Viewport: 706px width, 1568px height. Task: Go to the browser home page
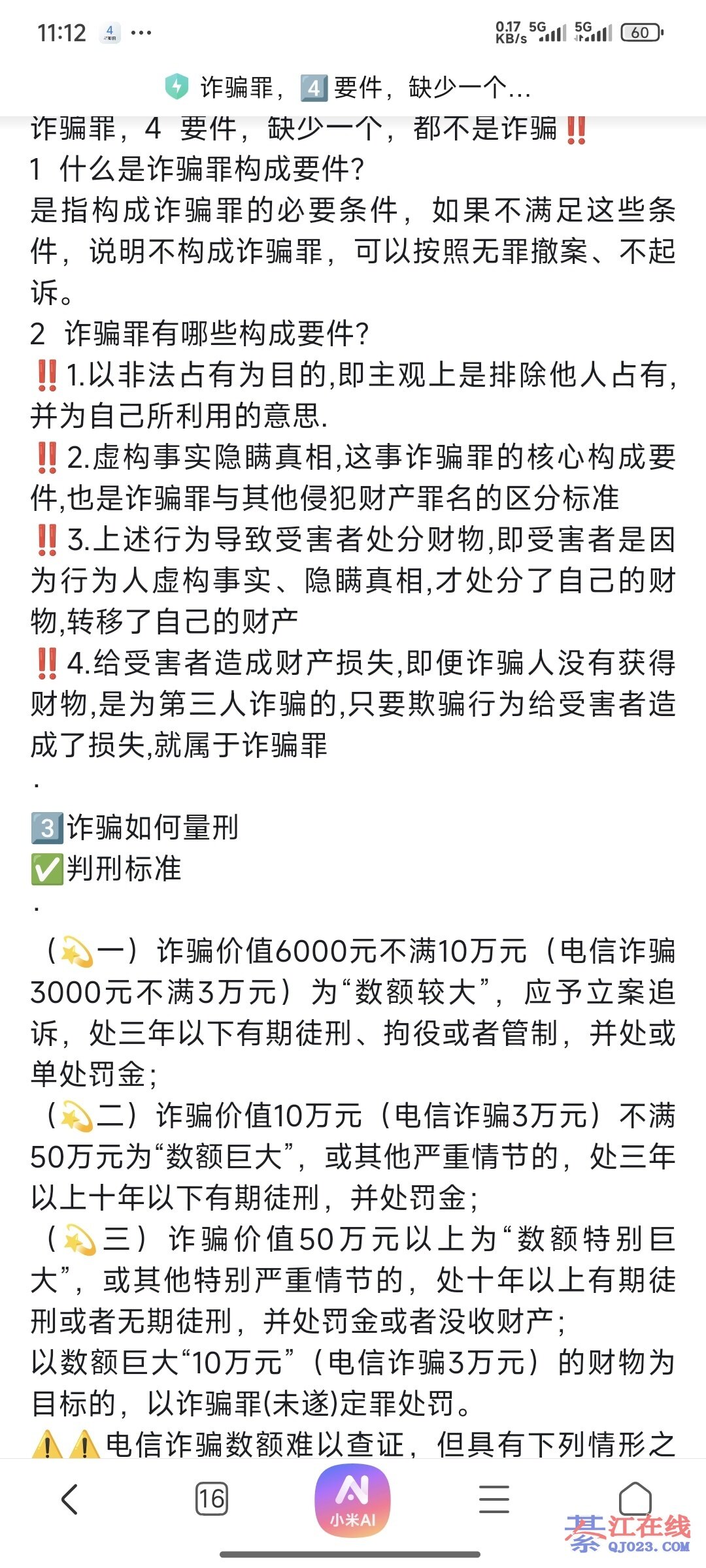[635, 1497]
